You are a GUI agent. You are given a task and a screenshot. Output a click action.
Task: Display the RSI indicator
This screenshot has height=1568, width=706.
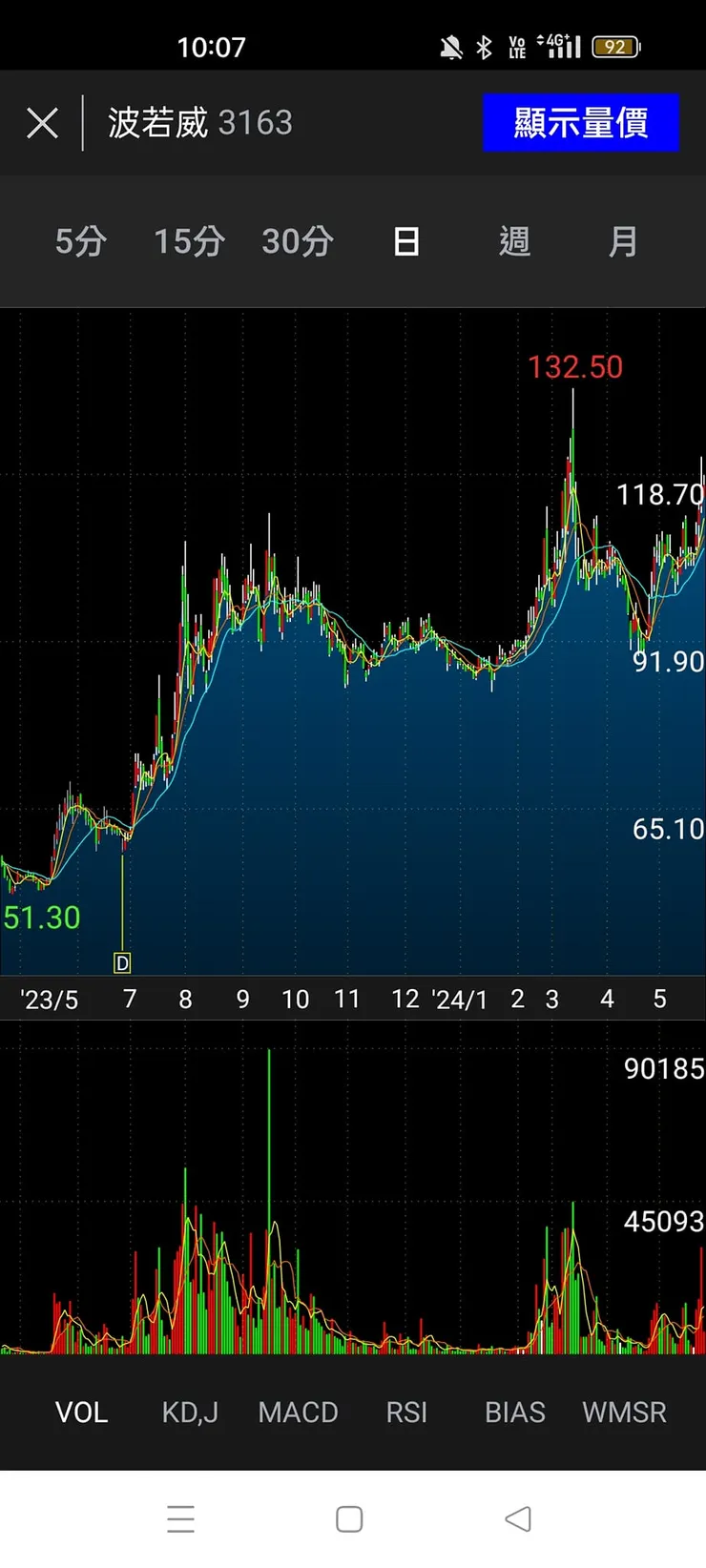(406, 1412)
